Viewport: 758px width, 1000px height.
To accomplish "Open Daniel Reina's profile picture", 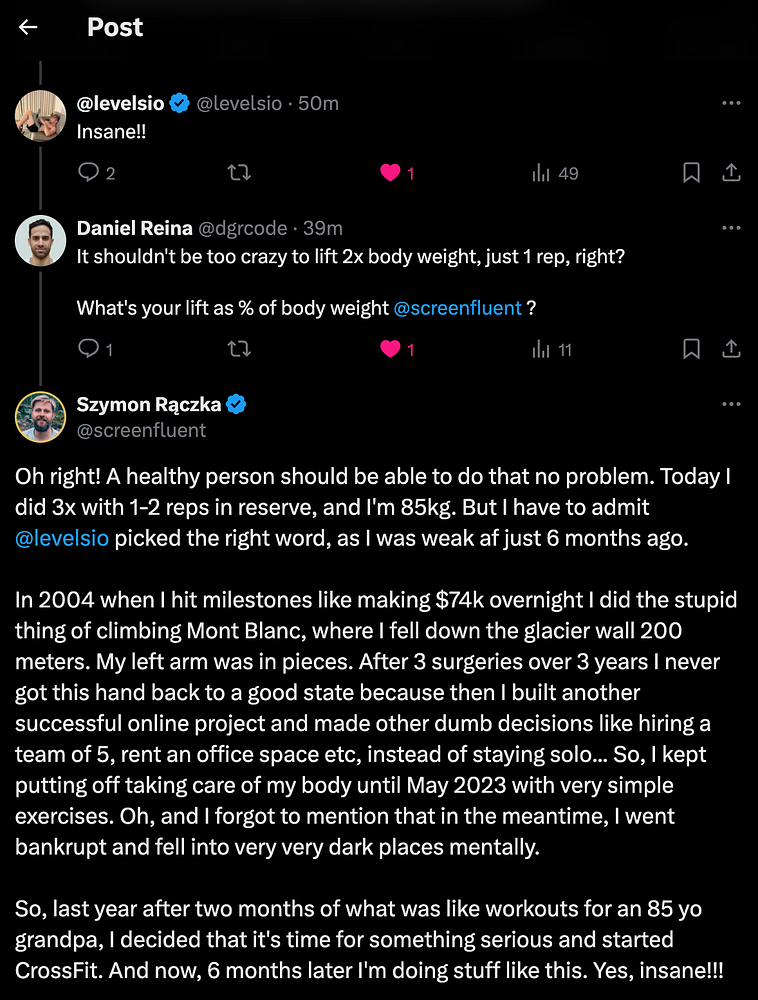I will [x=41, y=241].
